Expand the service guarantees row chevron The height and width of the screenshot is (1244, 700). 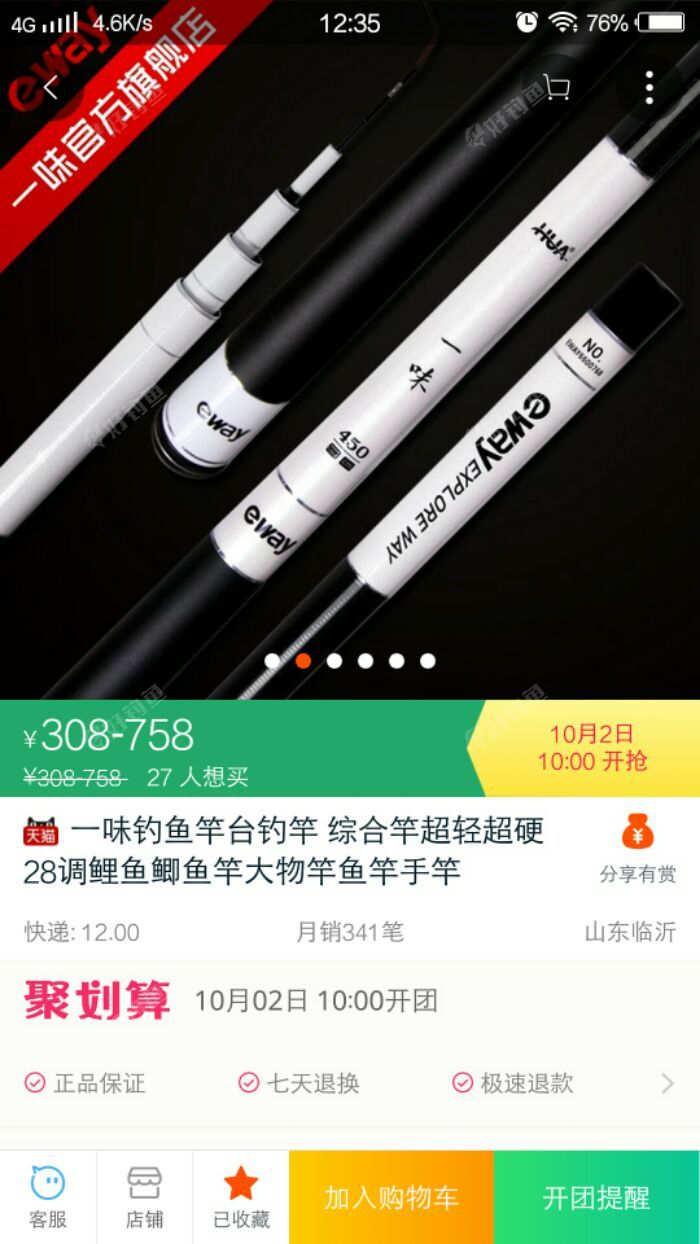[667, 1083]
